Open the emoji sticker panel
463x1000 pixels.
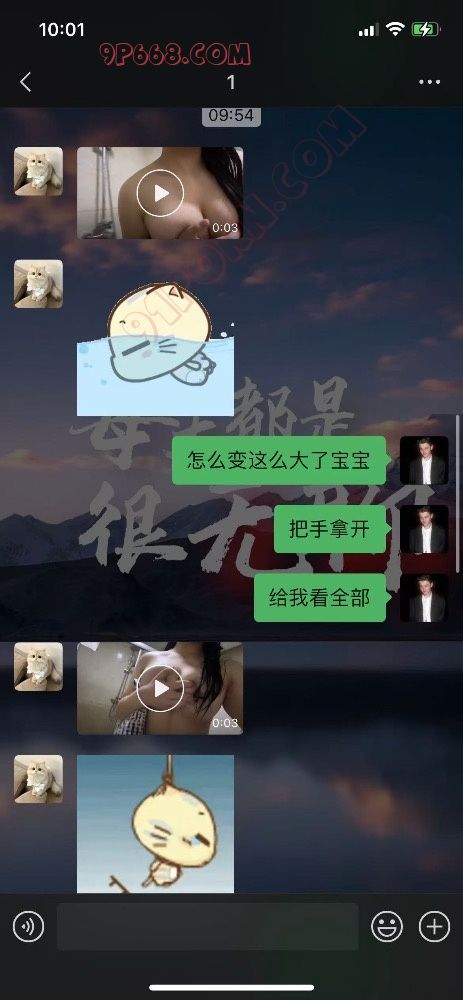[x=387, y=927]
